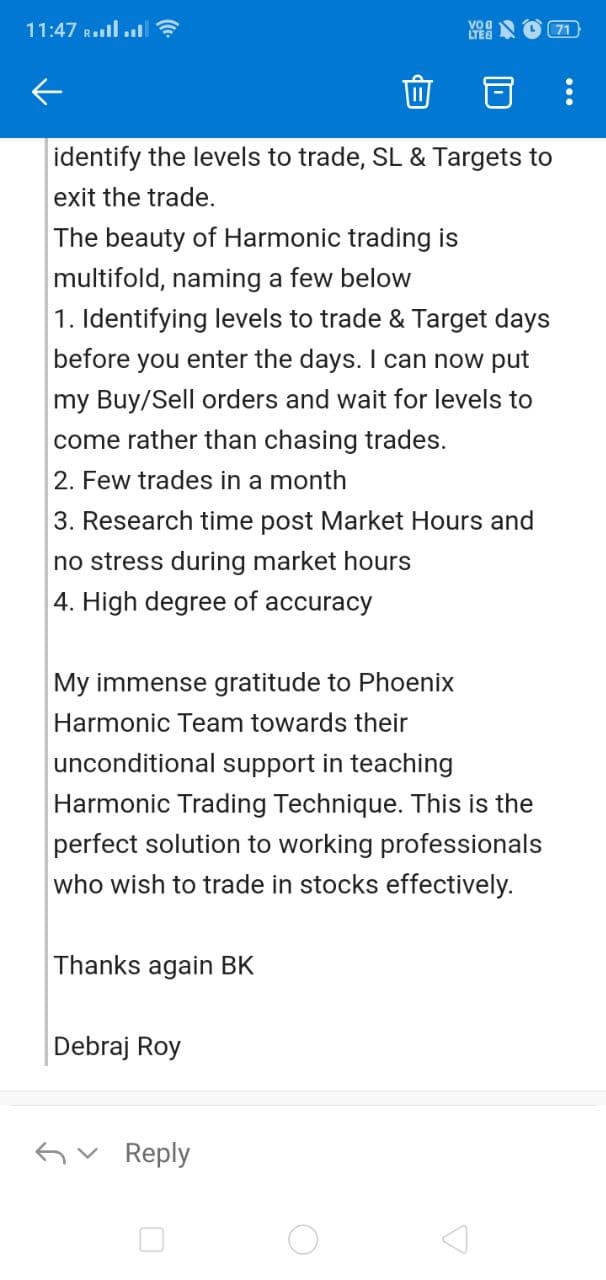This screenshot has height=1280, width=606.
Task: Archive this email
Action: (495, 93)
